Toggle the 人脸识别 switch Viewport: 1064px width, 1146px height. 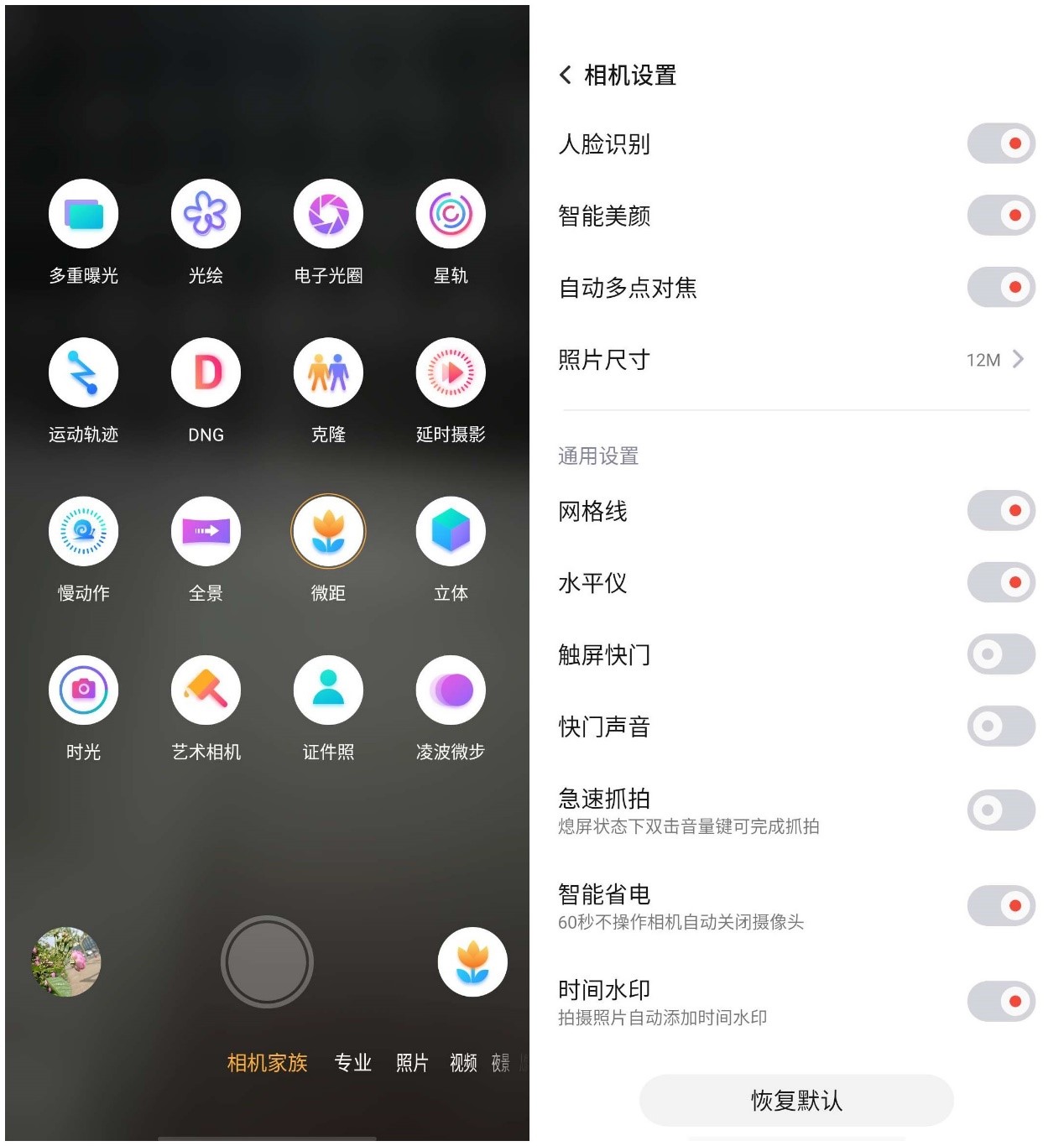pos(1000,143)
